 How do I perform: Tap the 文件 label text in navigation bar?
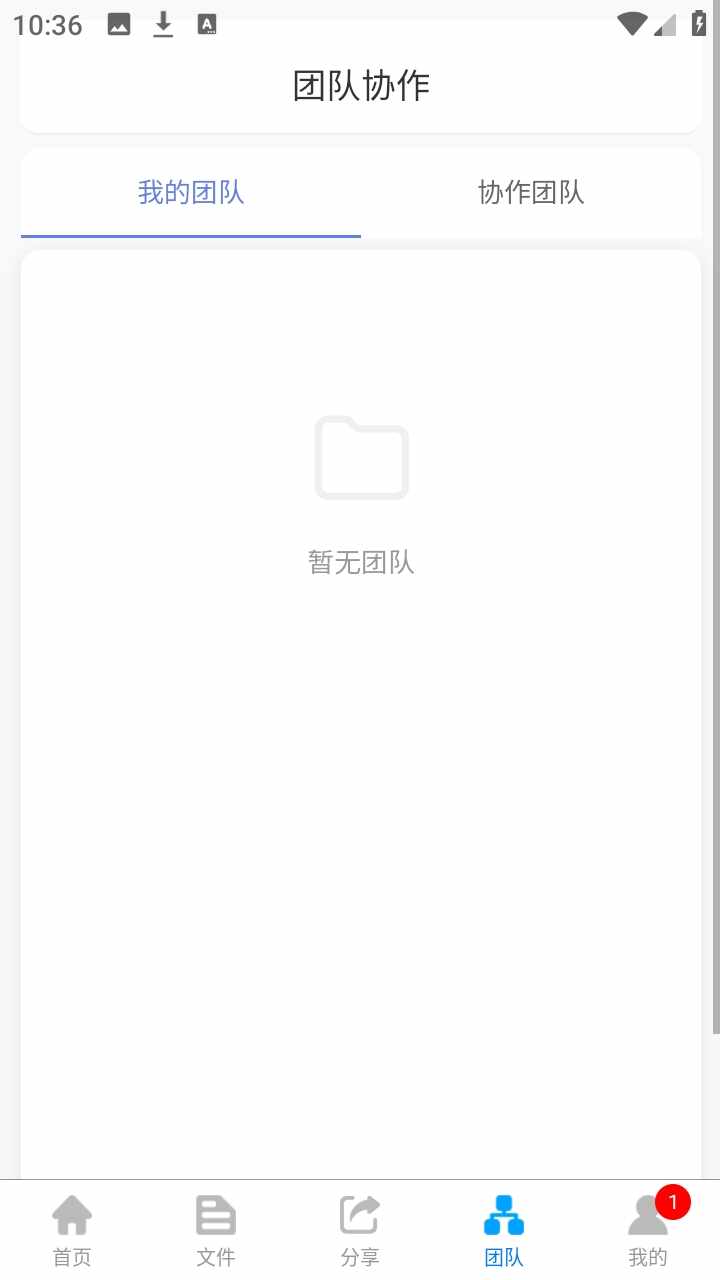click(215, 1258)
